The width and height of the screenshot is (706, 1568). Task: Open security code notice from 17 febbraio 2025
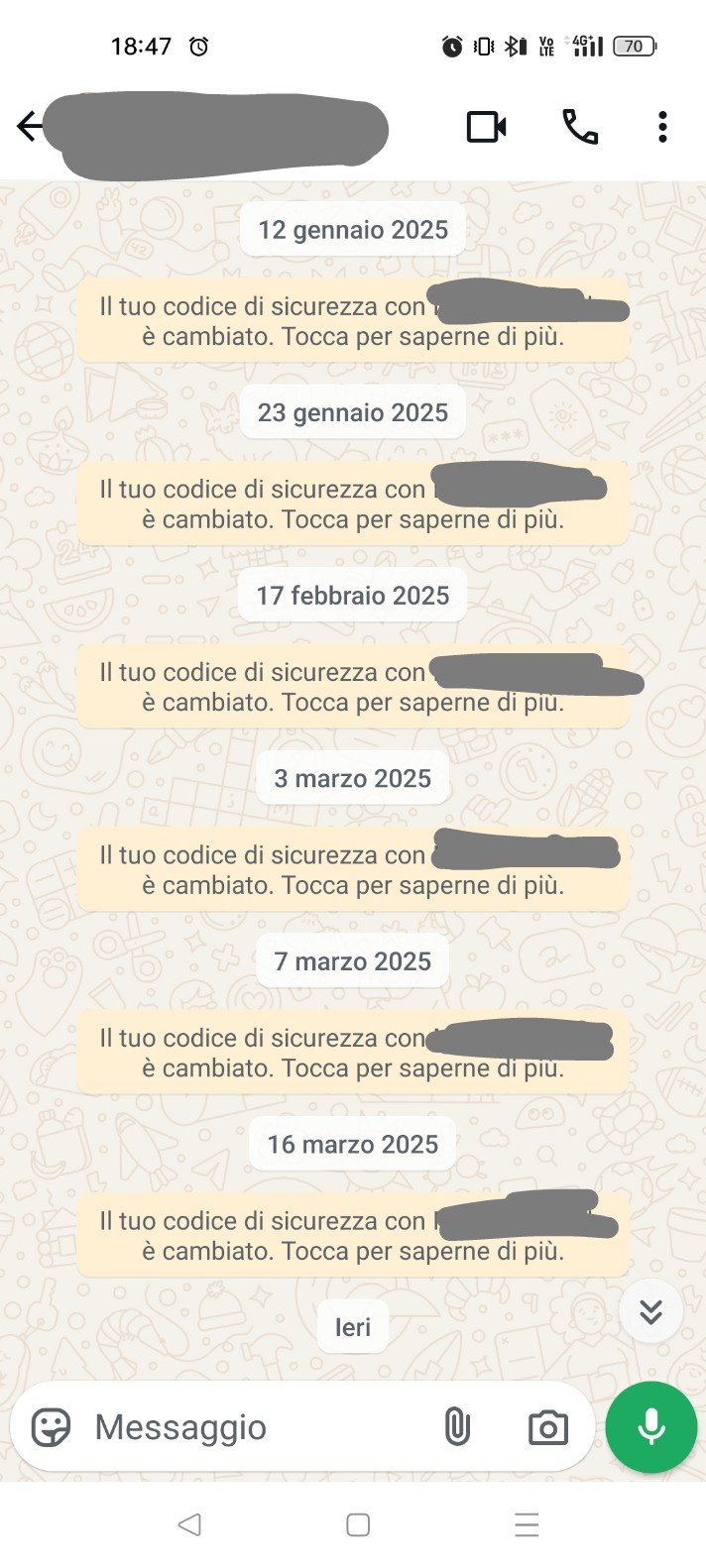click(353, 687)
